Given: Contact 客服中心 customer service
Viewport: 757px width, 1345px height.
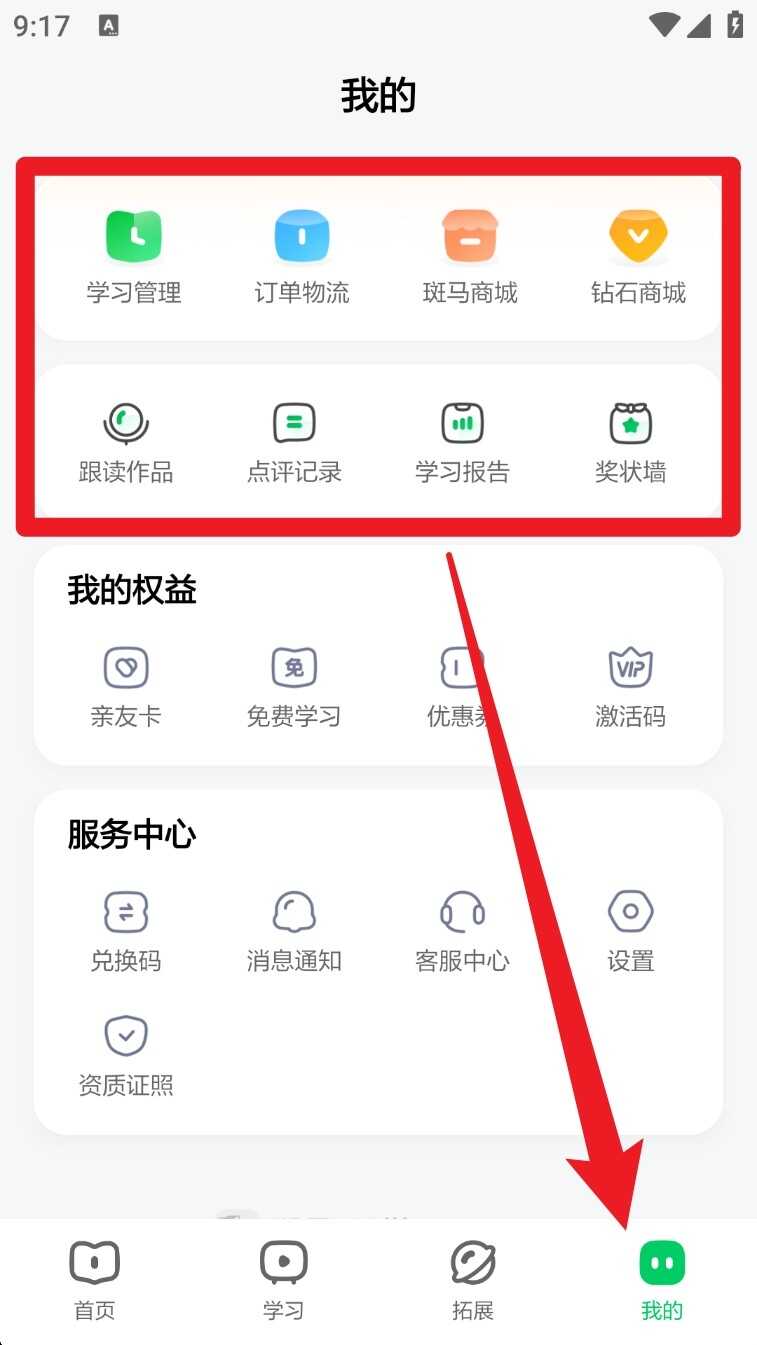Looking at the screenshot, I should (x=462, y=932).
